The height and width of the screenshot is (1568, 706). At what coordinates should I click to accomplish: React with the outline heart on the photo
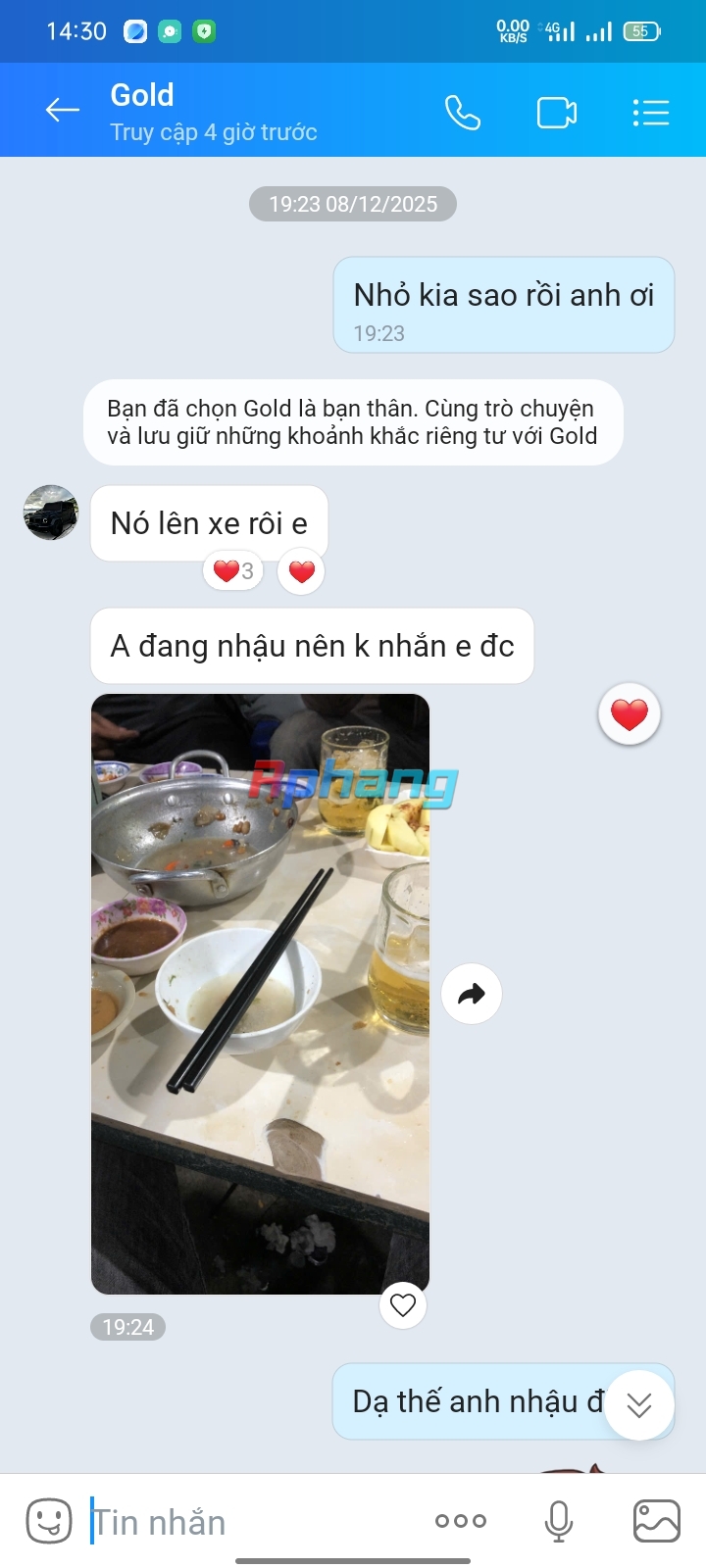point(403,1304)
